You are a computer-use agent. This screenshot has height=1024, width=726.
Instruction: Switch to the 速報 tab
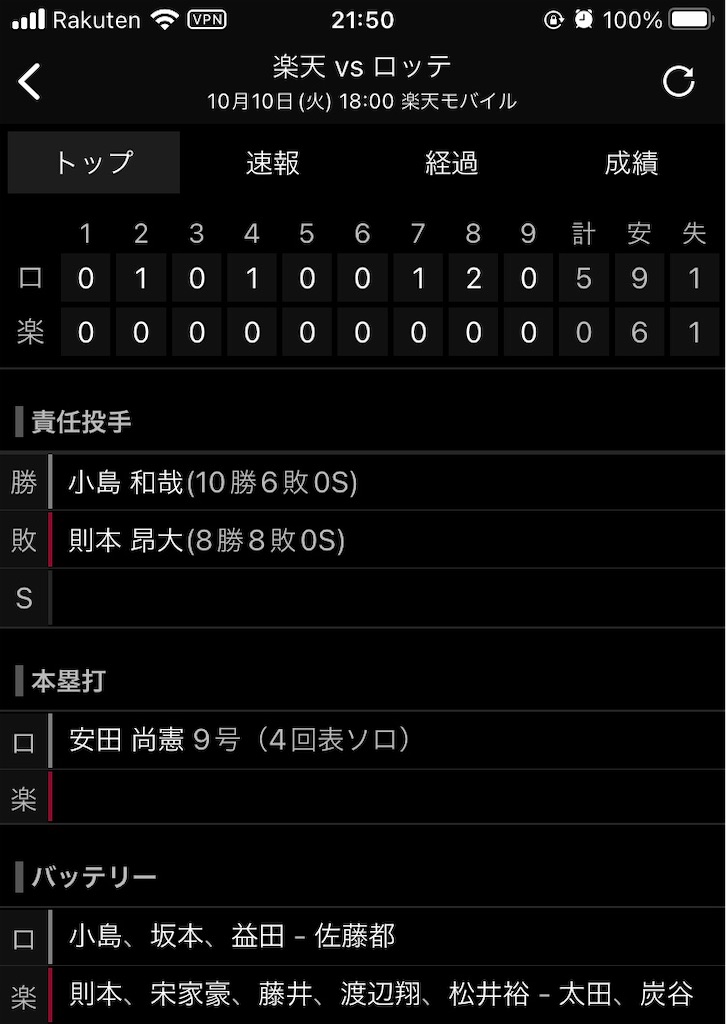pyautogui.click(x=273, y=163)
